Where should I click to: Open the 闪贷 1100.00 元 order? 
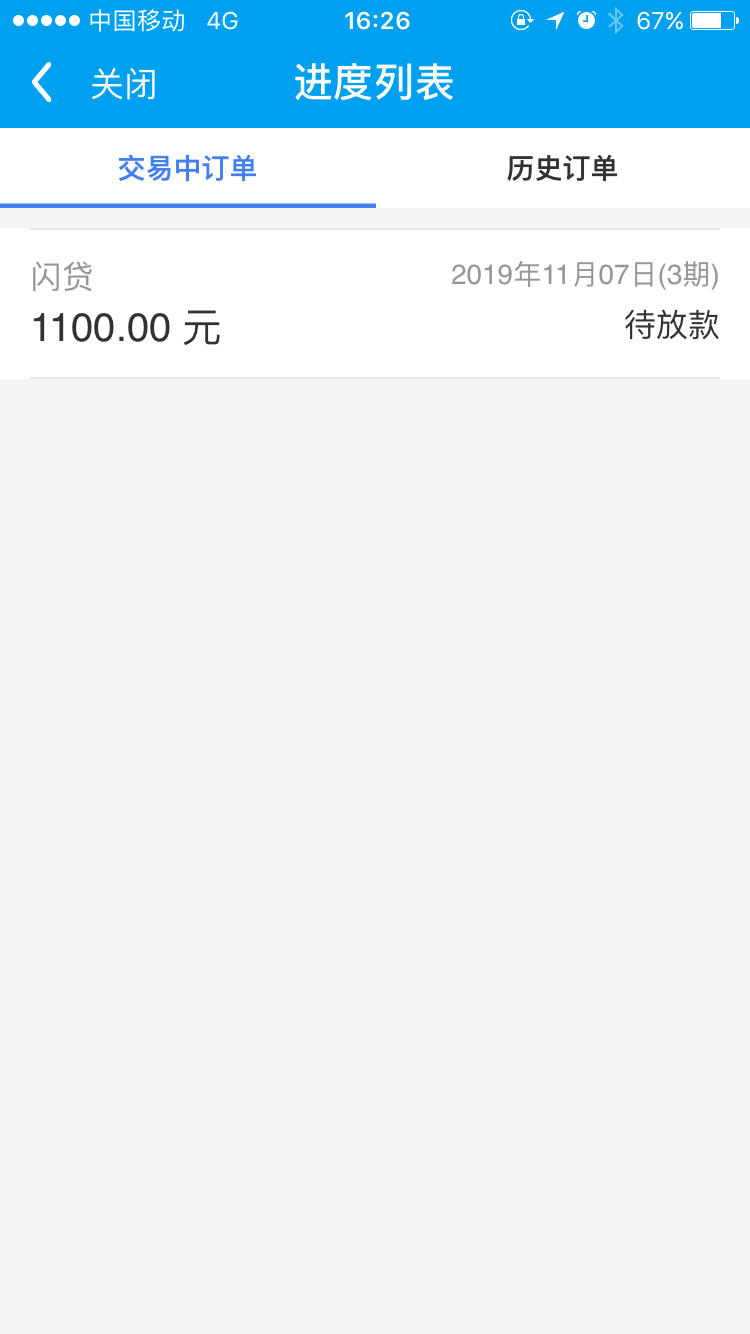375,304
